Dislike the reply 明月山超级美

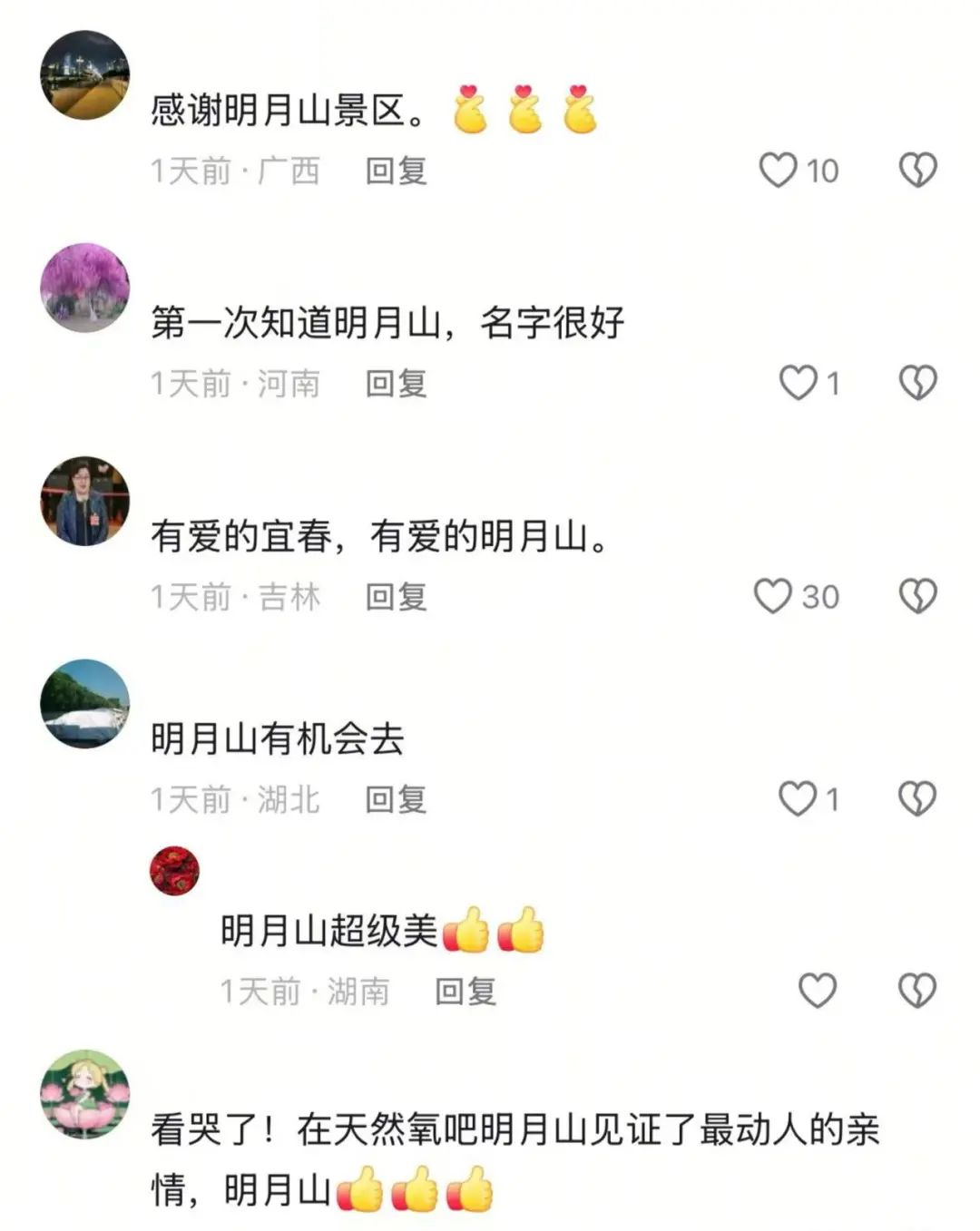point(918,989)
